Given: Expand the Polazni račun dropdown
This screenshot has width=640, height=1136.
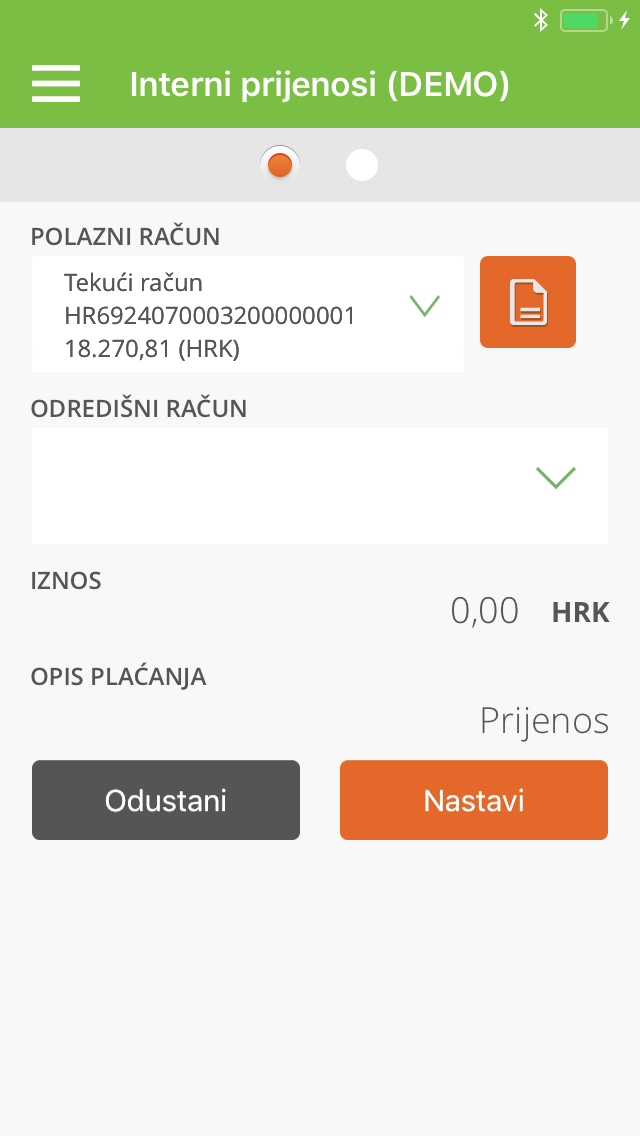Looking at the screenshot, I should pos(247,314).
